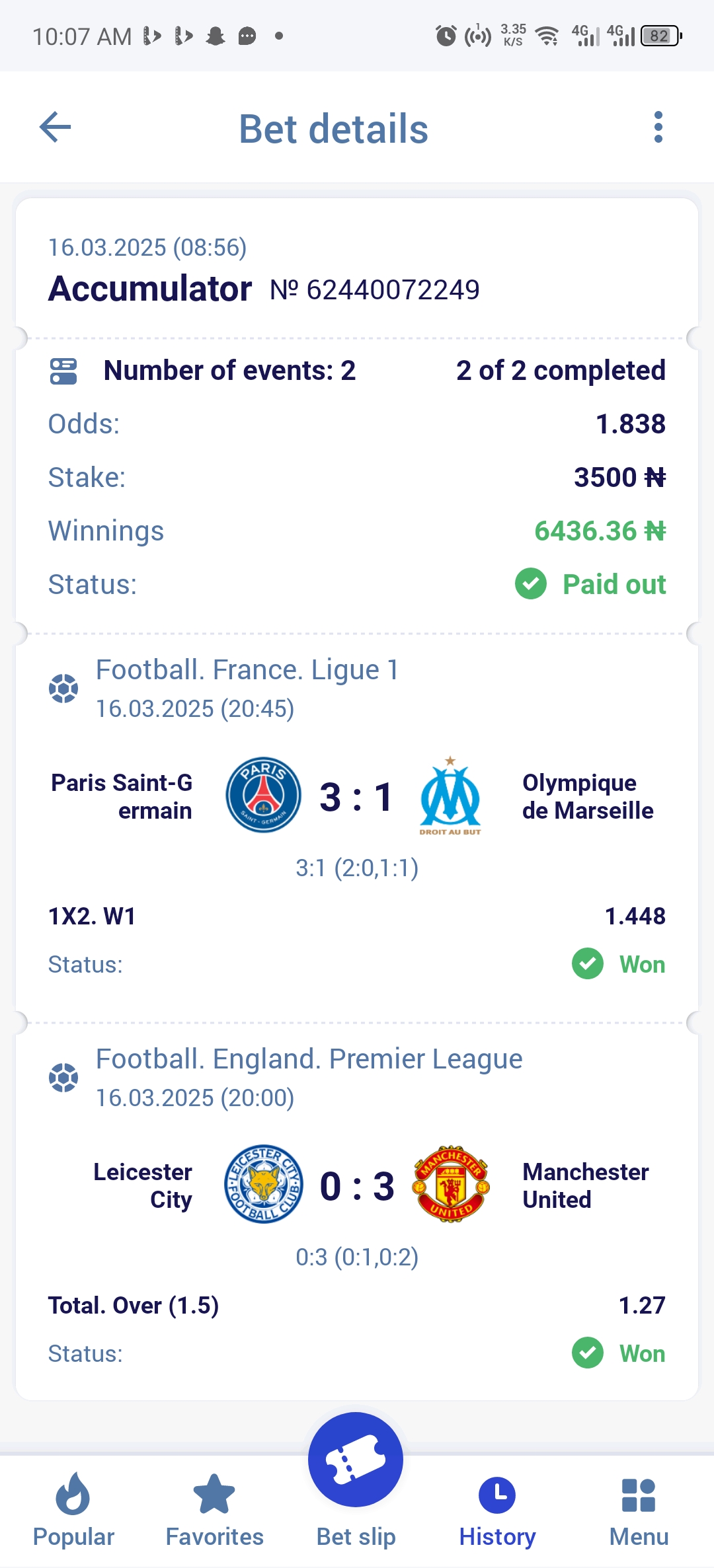Viewport: 714px width, 1568px height.
Task: Open the Leicester City vs Manchester United event
Action: pos(357,1185)
